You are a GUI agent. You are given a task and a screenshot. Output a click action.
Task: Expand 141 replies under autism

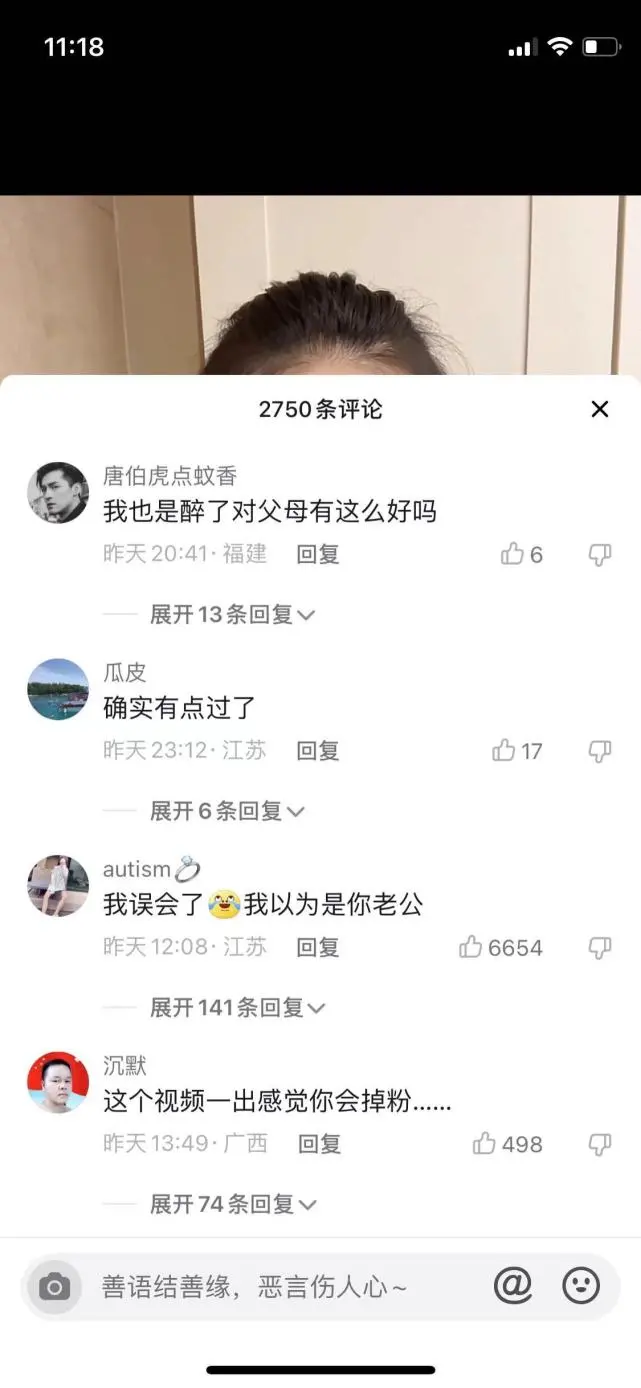(238, 1008)
